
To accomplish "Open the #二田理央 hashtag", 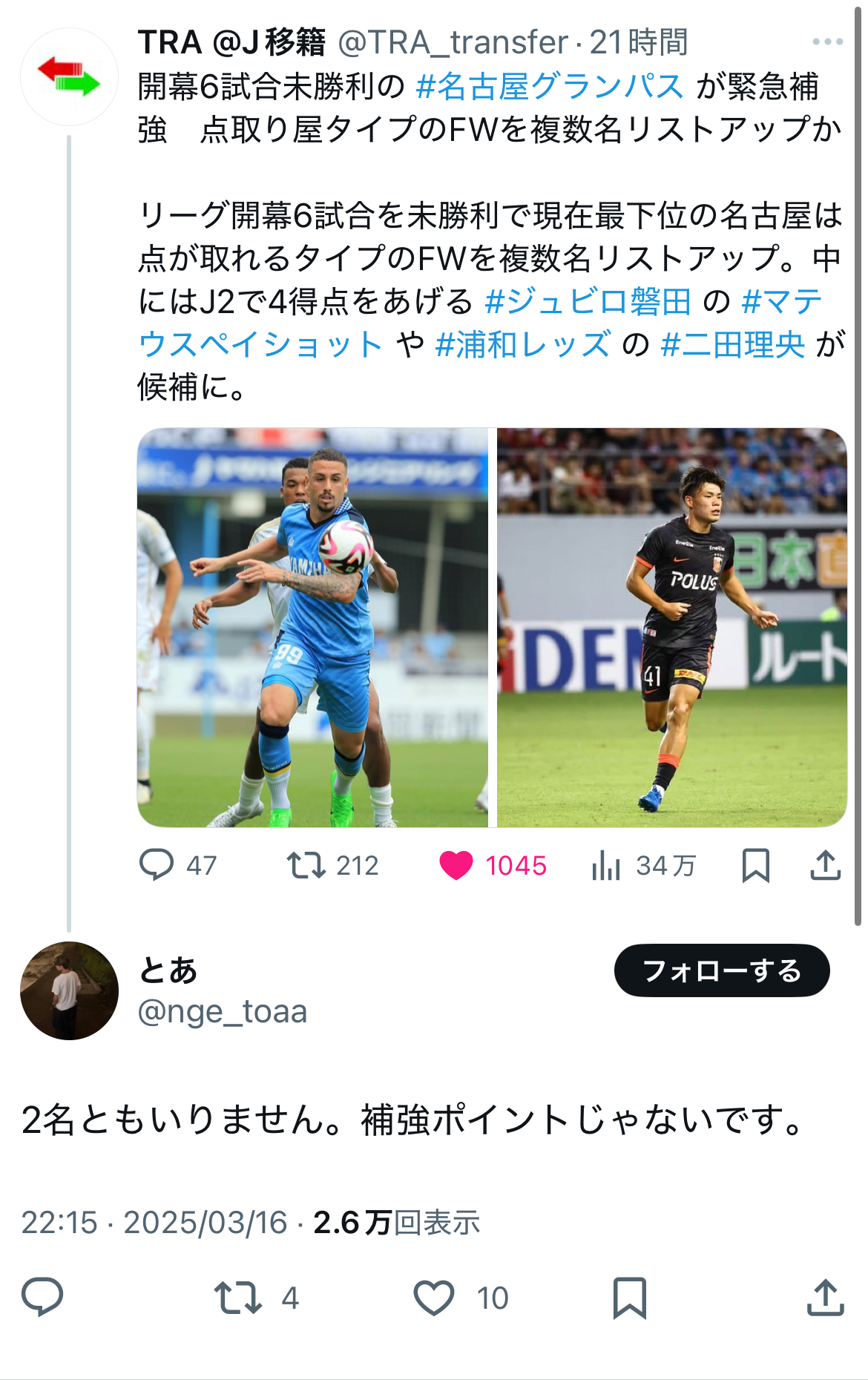I will click(732, 344).
